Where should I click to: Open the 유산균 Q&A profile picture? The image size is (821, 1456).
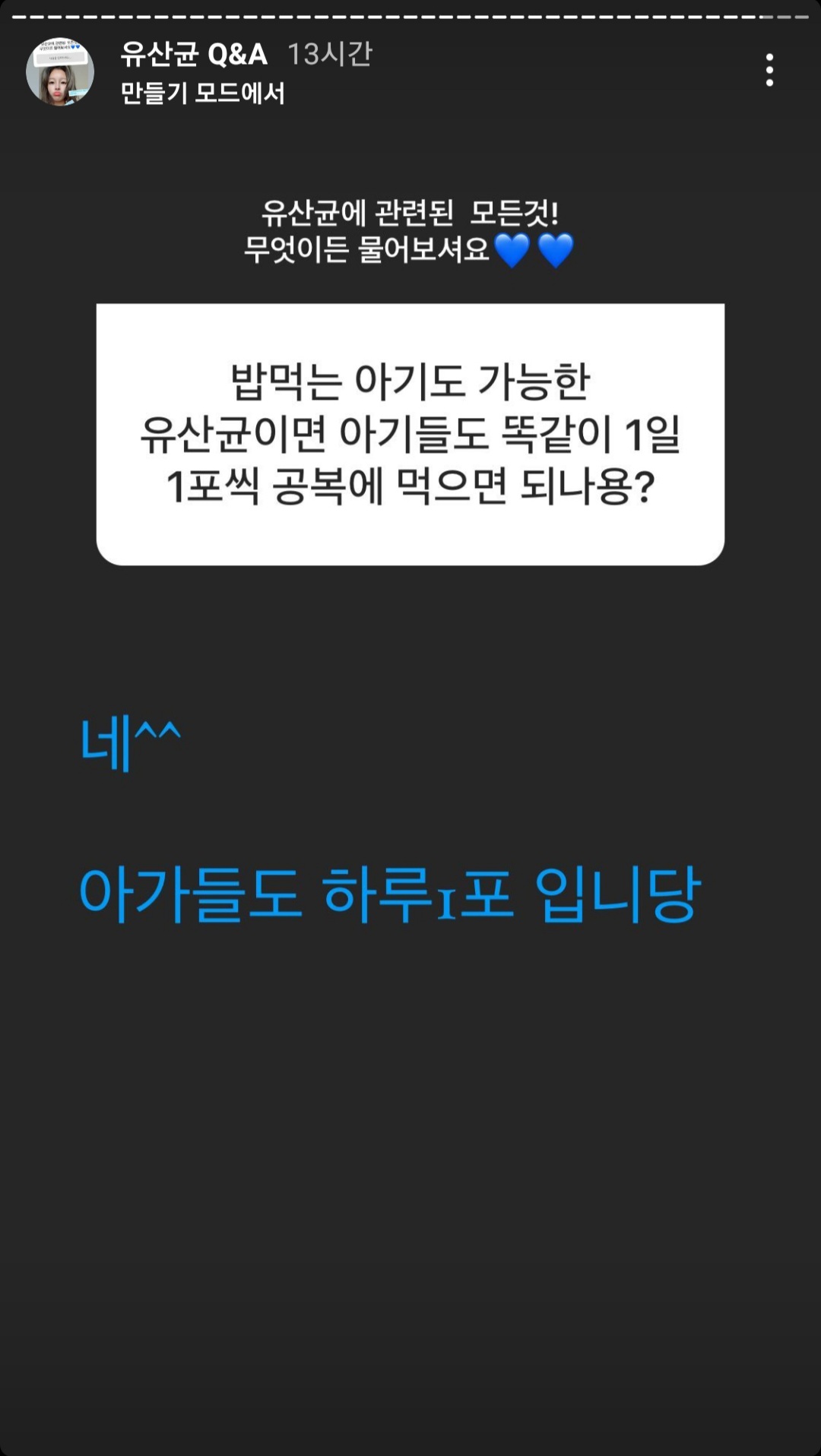click(x=60, y=72)
